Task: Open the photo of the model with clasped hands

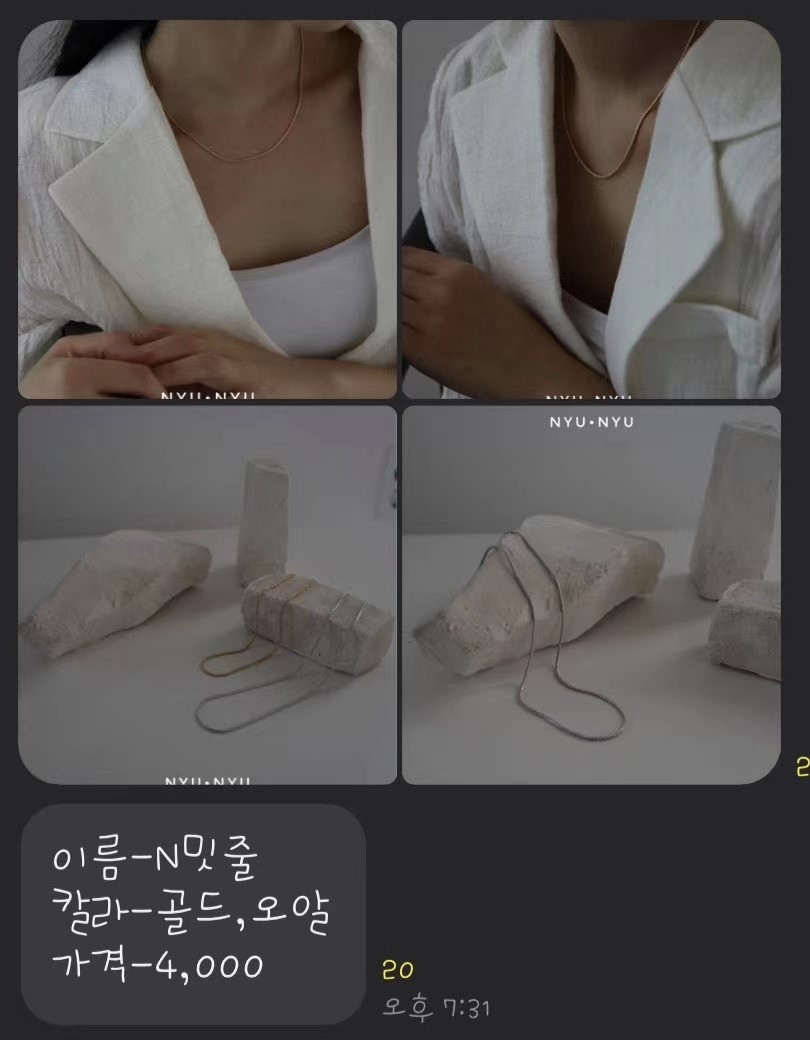Action: tap(207, 210)
